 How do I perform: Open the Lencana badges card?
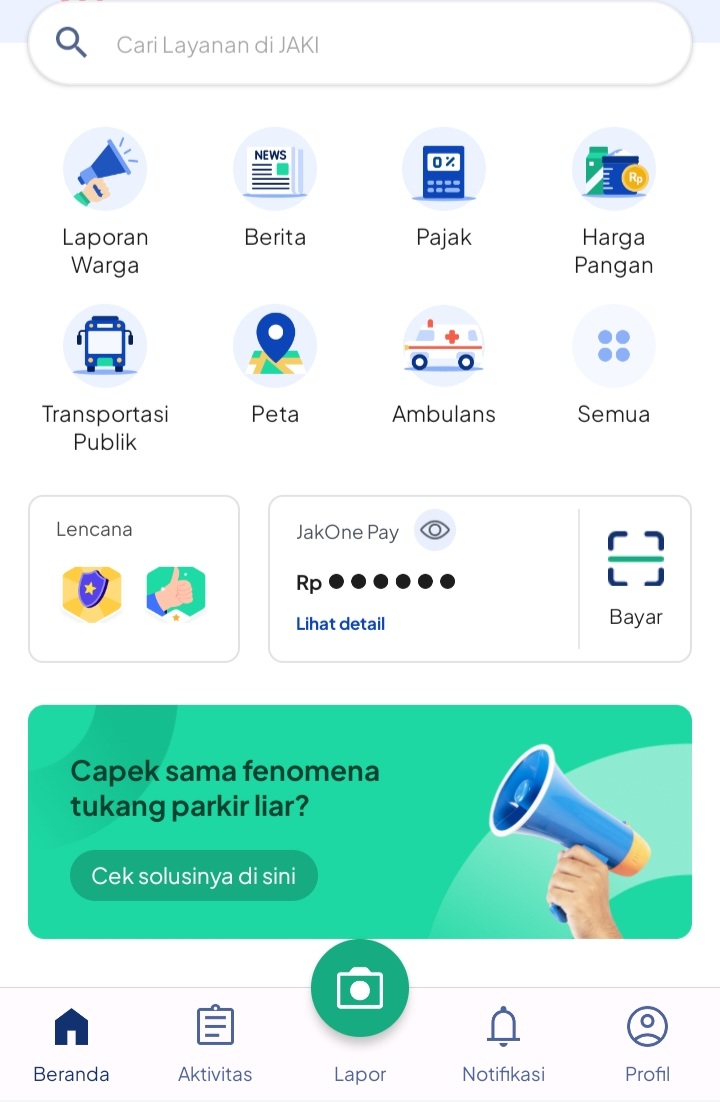(134, 579)
